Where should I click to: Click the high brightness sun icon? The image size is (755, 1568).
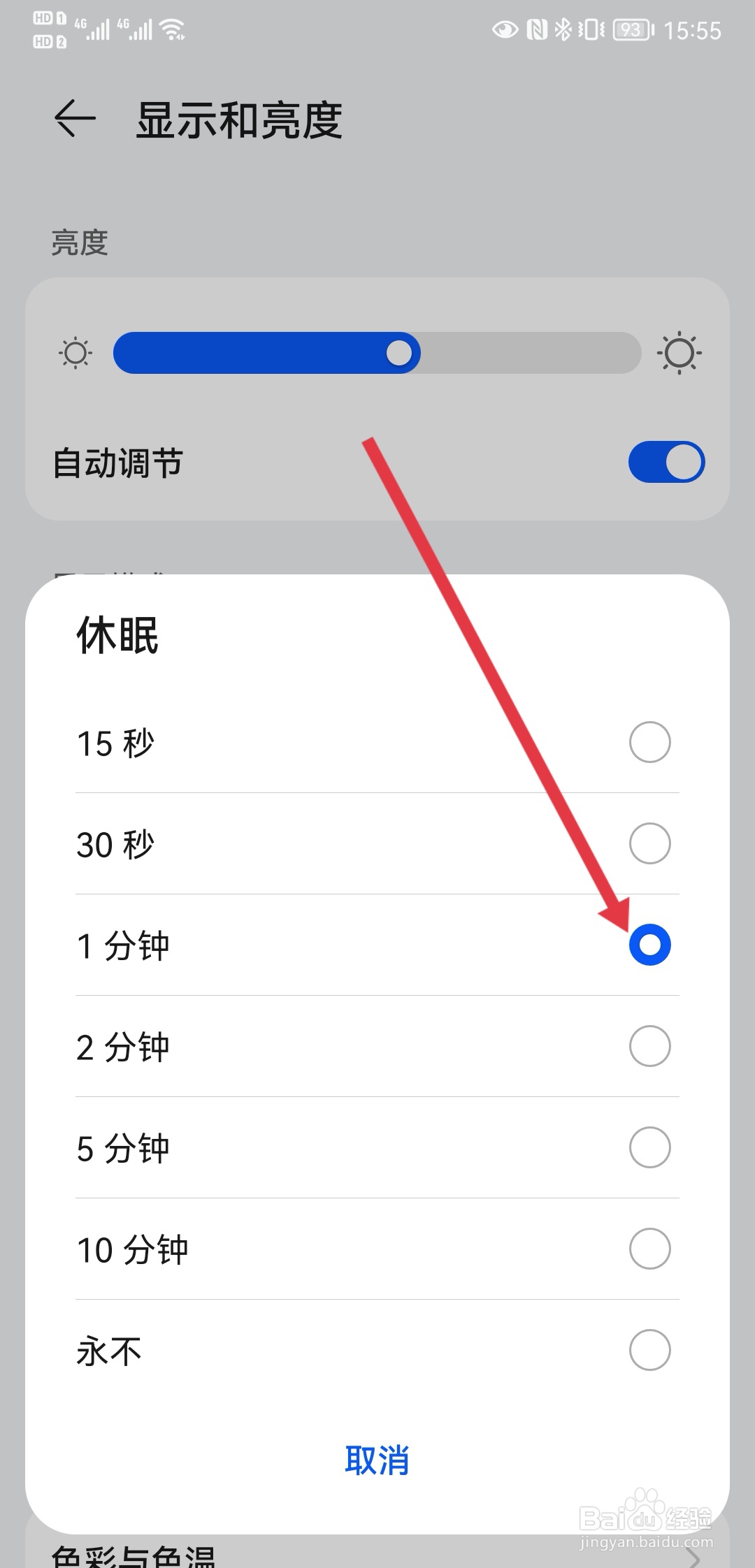678,353
